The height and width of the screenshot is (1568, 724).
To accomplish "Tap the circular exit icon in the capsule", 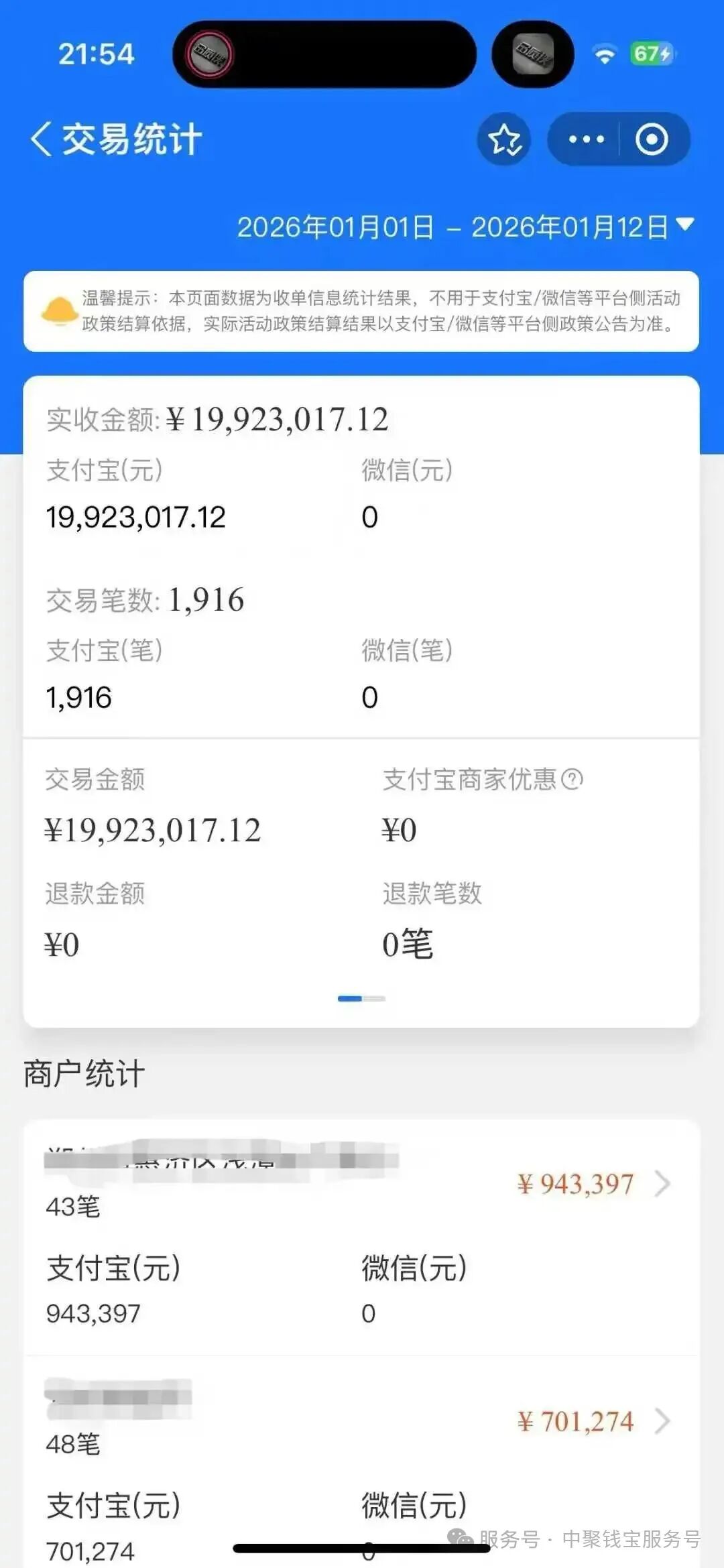I will coord(651,139).
